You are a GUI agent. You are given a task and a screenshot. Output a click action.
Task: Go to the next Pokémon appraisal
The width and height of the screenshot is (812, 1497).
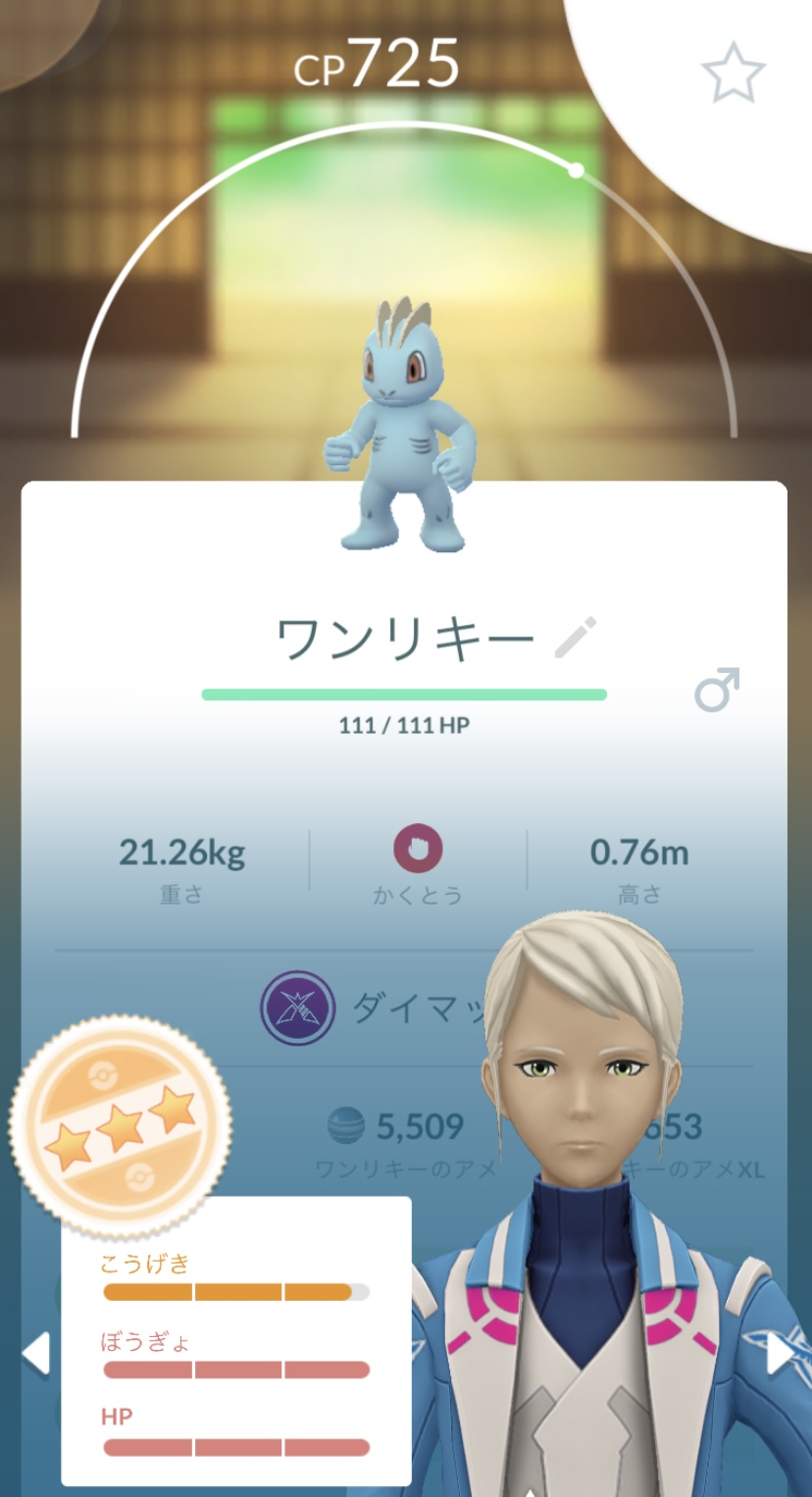[780, 1353]
